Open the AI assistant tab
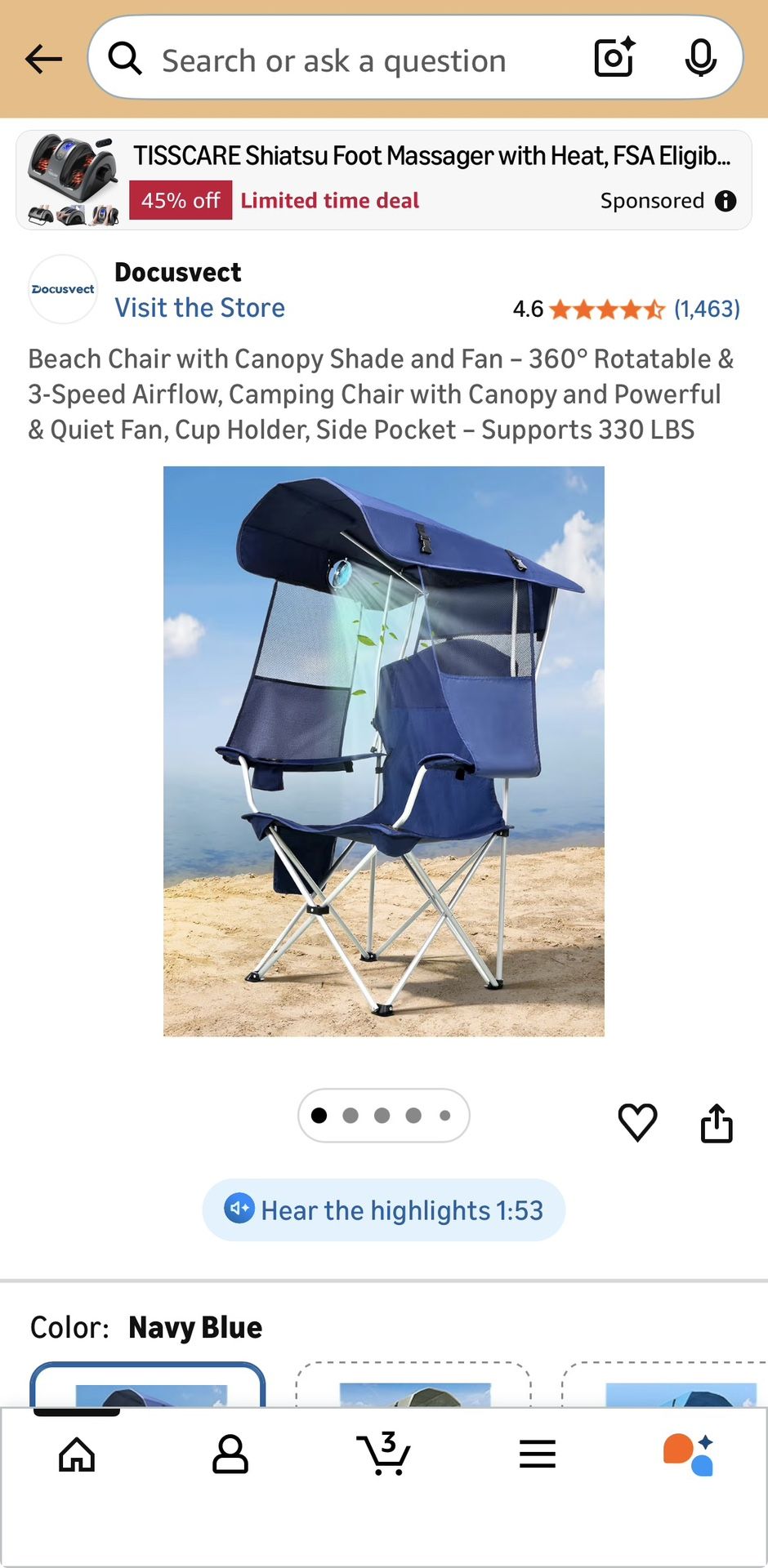768x1568 pixels. 689,1454
